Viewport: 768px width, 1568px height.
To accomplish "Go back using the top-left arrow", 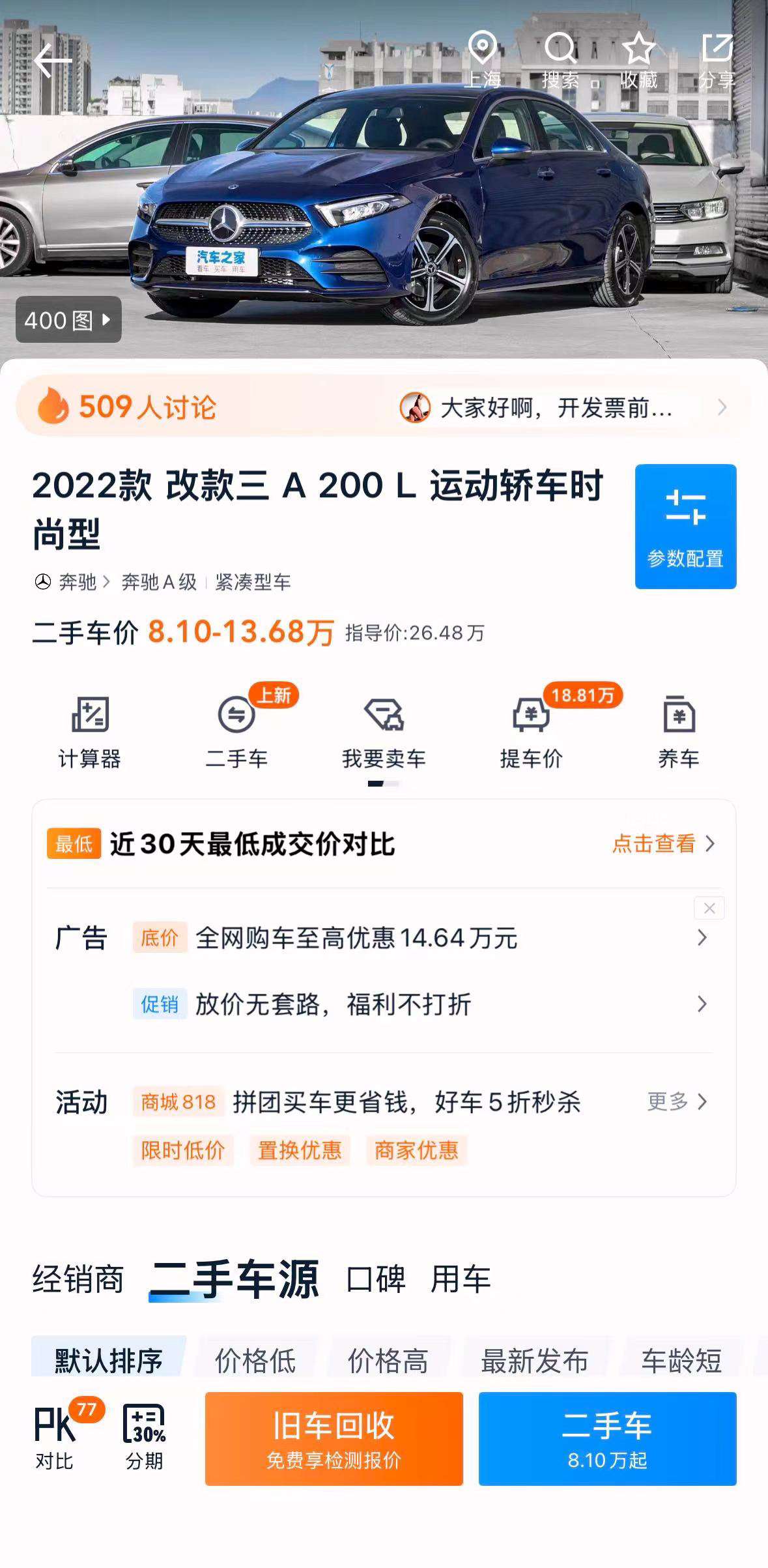I will pyautogui.click(x=53, y=61).
